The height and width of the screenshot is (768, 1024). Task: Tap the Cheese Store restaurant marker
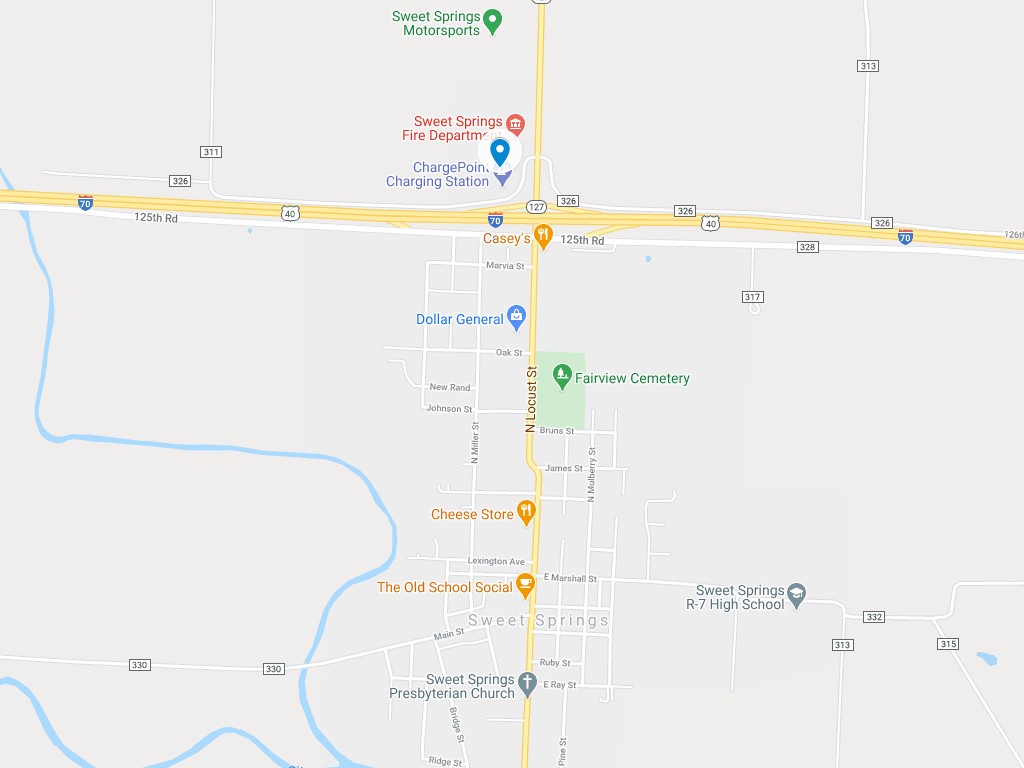click(527, 513)
